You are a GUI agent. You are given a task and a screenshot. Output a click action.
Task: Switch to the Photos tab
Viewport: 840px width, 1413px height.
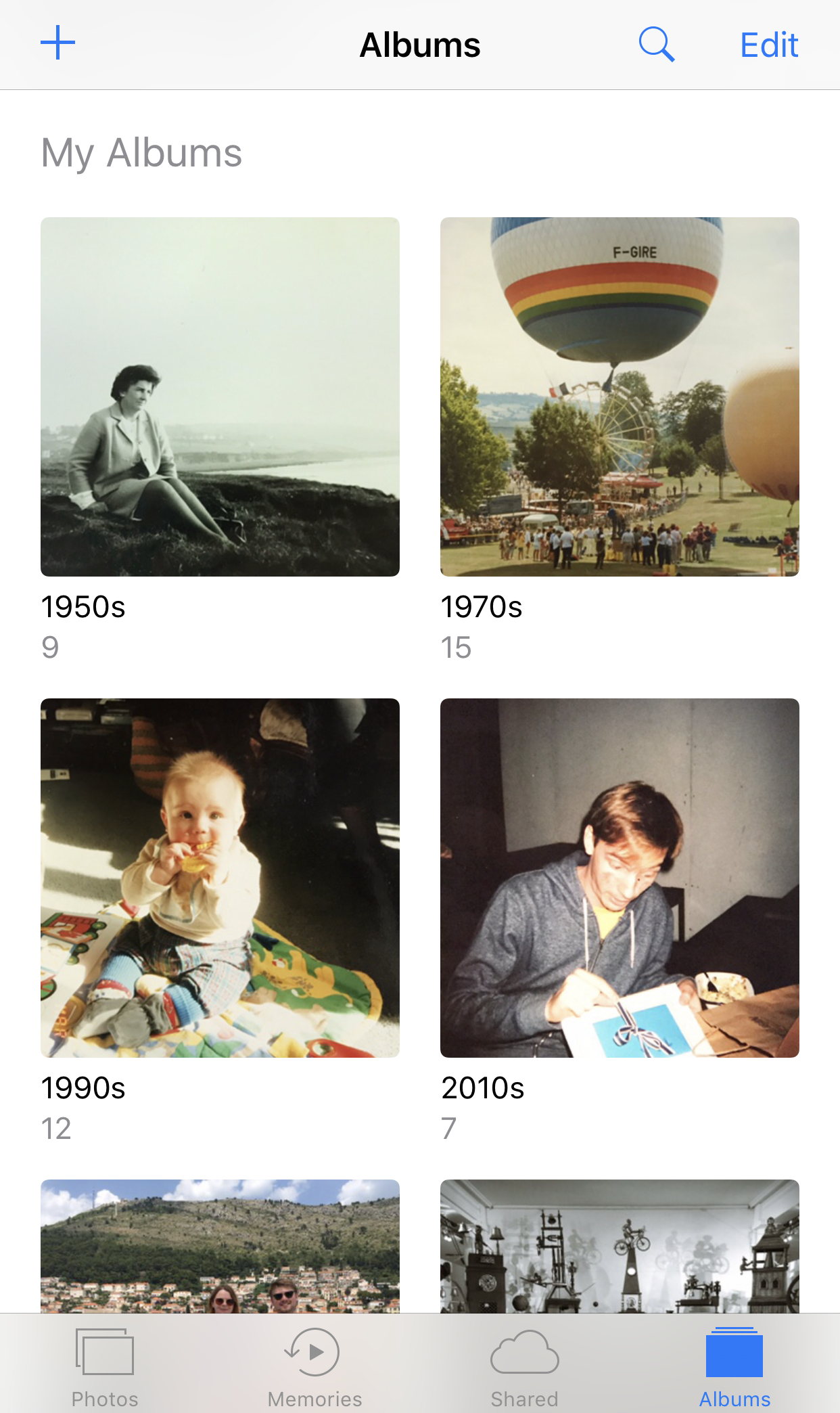tap(105, 1367)
